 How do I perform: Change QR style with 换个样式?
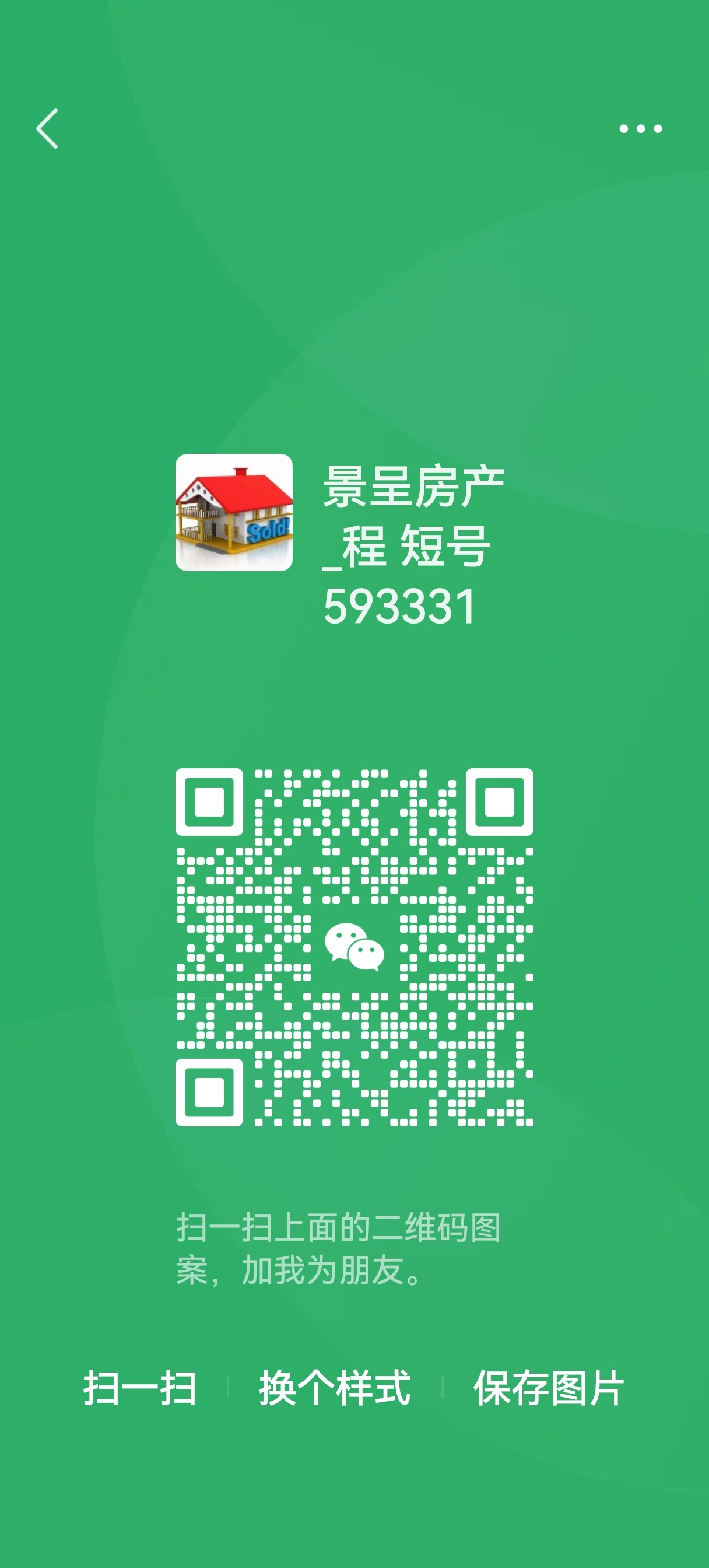(335, 1388)
